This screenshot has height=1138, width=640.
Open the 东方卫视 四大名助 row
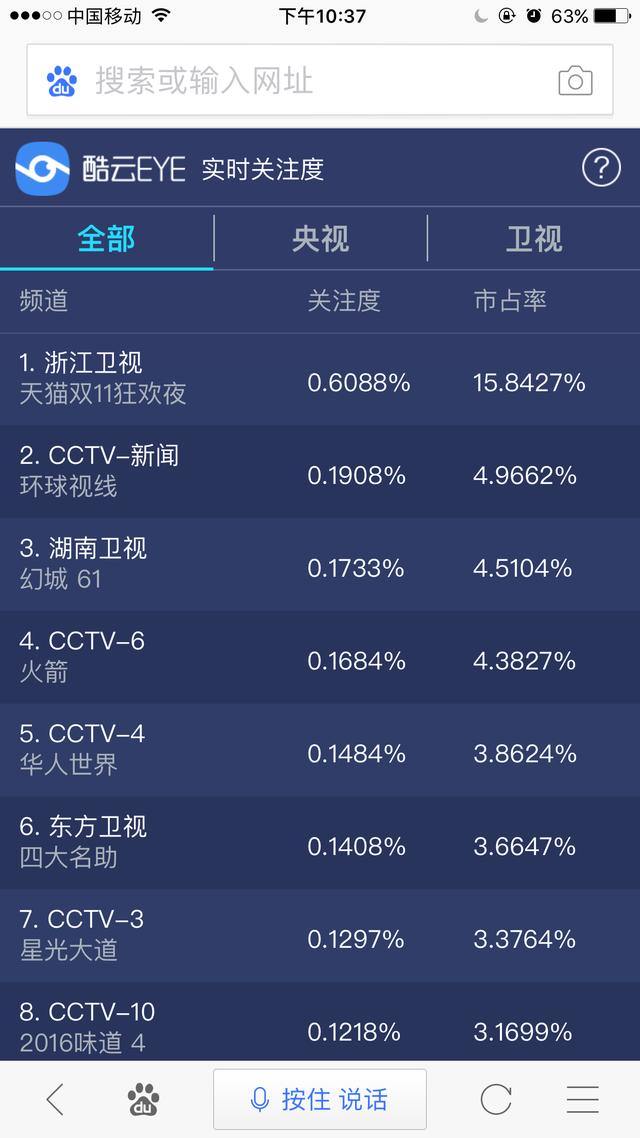[x=320, y=843]
